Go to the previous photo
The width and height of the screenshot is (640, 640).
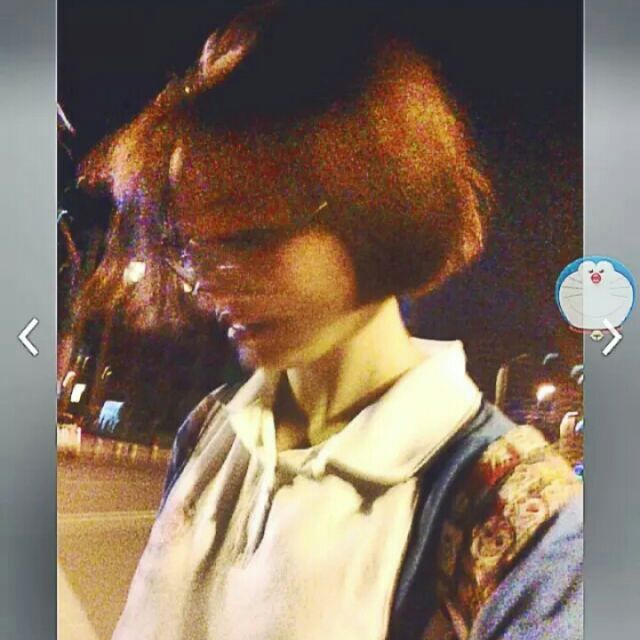[x=28, y=337]
